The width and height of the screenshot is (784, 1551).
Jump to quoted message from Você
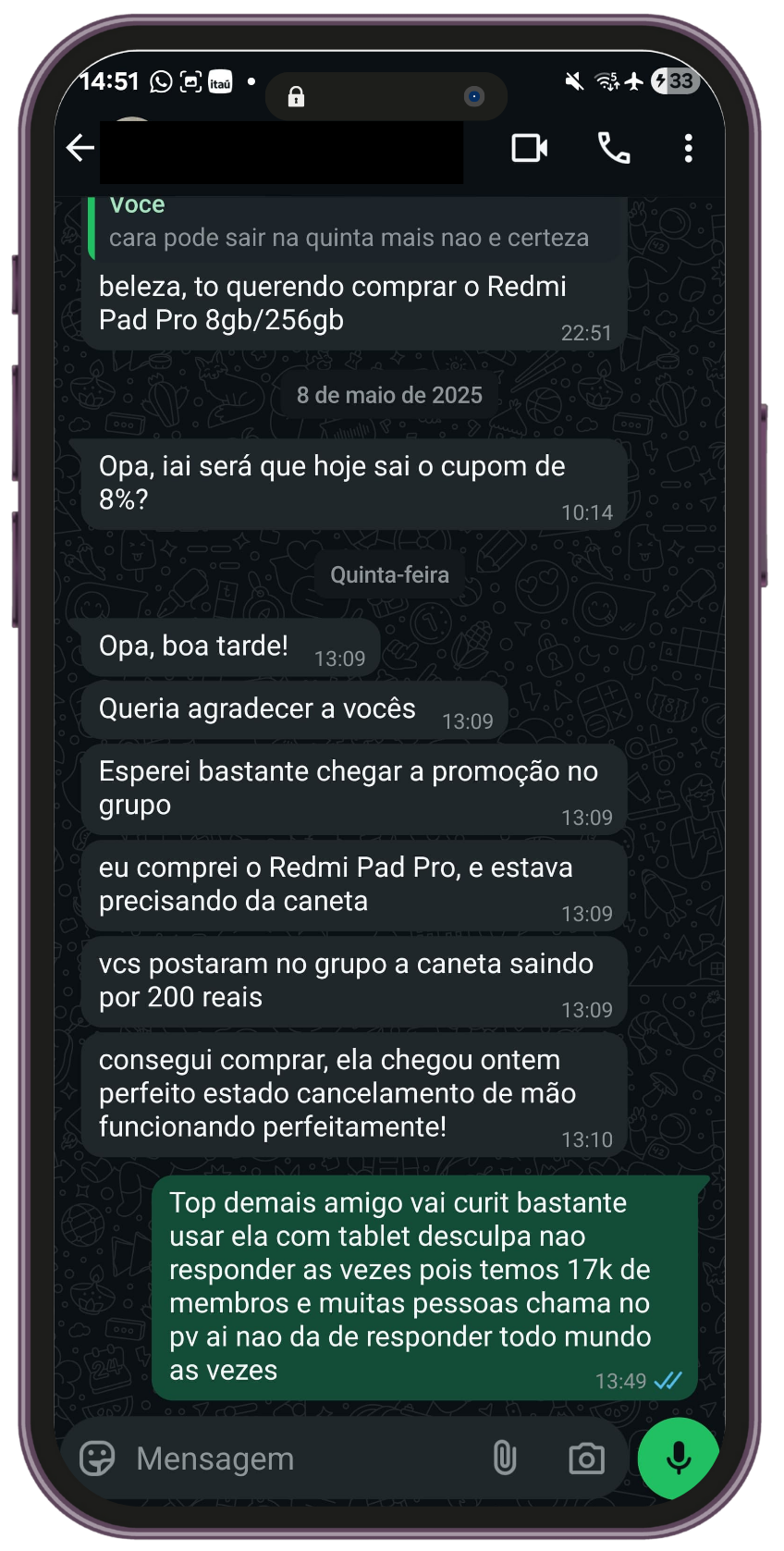tap(351, 227)
